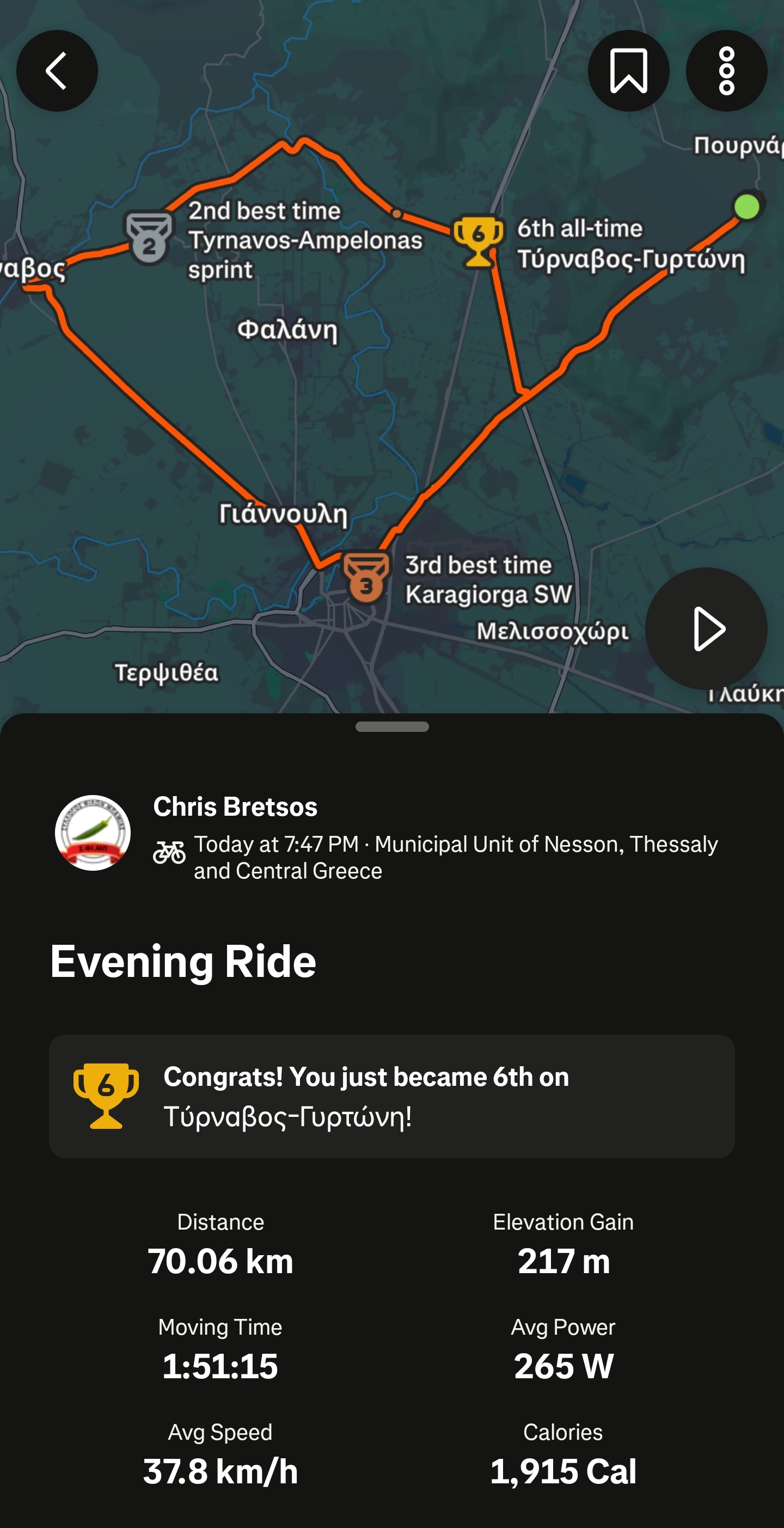The width and height of the screenshot is (784, 1528).
Task: Open the 2nd best time Tyrnavos-Ampelonas sprint marker
Action: coord(149,238)
